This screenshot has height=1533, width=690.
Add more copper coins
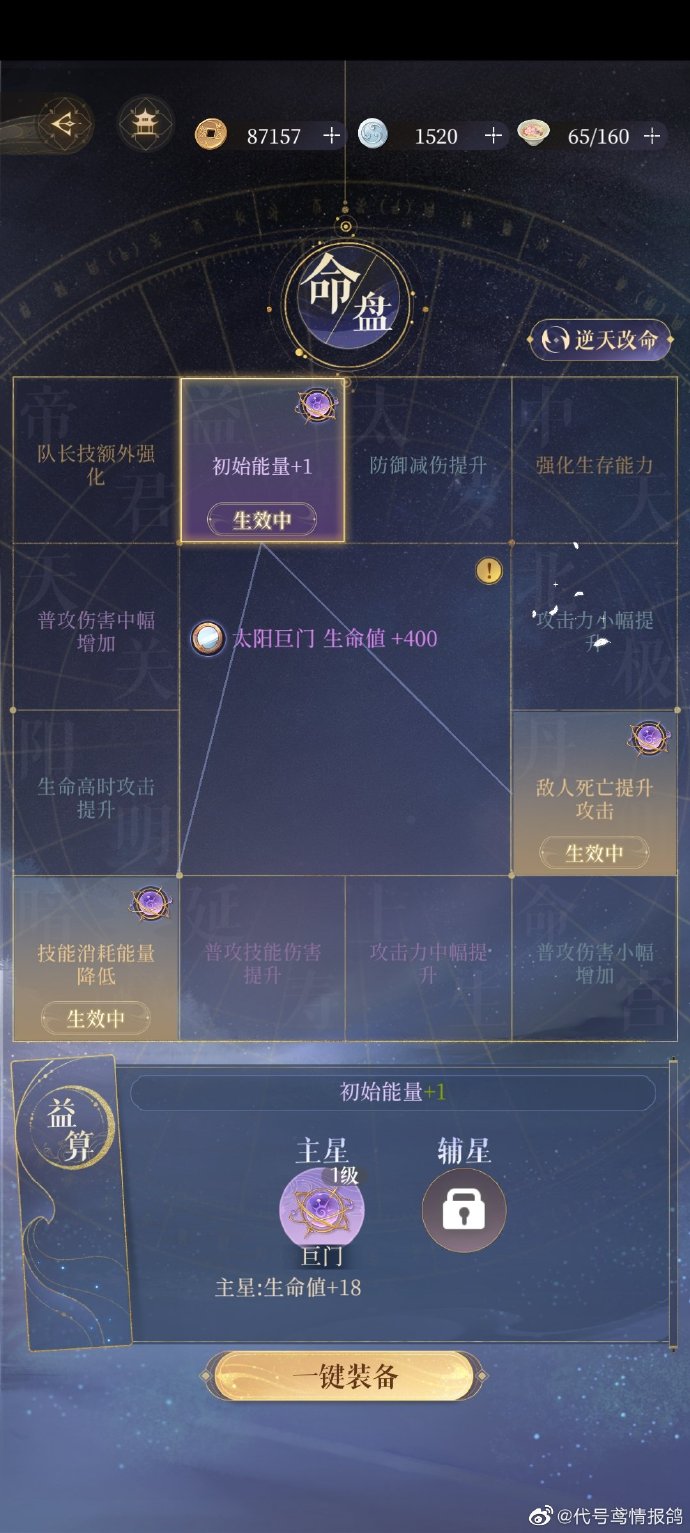332,136
